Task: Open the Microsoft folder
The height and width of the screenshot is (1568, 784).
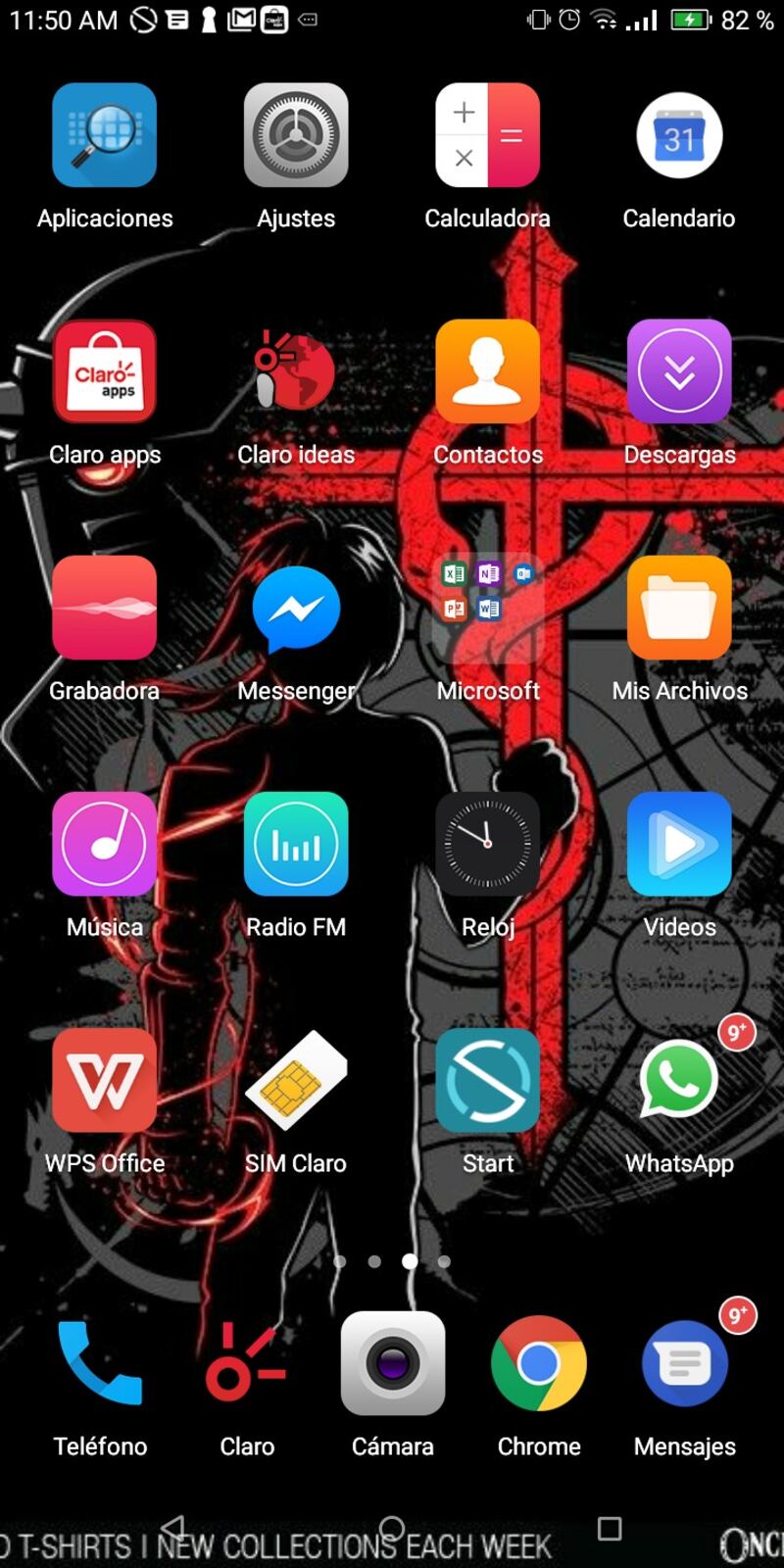Action: [x=487, y=608]
